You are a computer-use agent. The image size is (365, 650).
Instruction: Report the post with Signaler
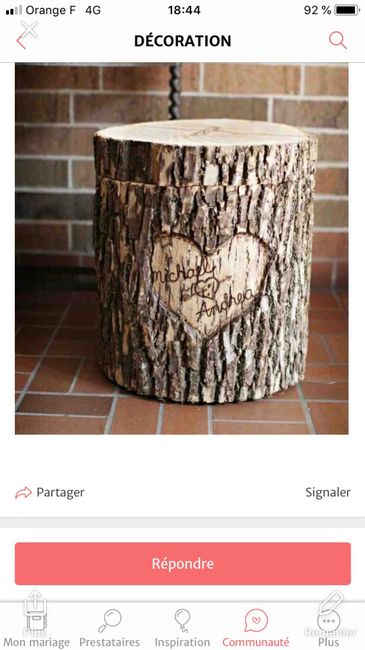328,492
